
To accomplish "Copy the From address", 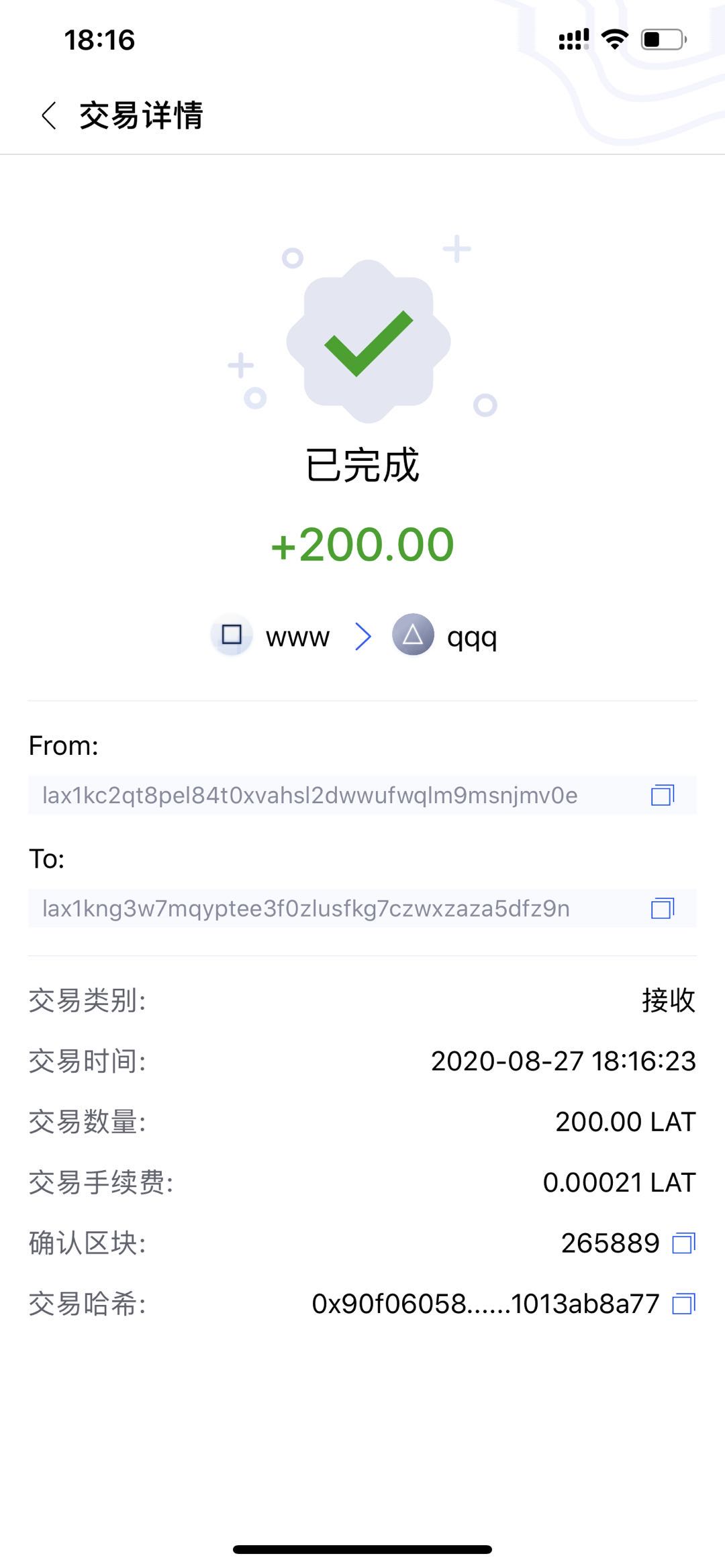I will (663, 795).
